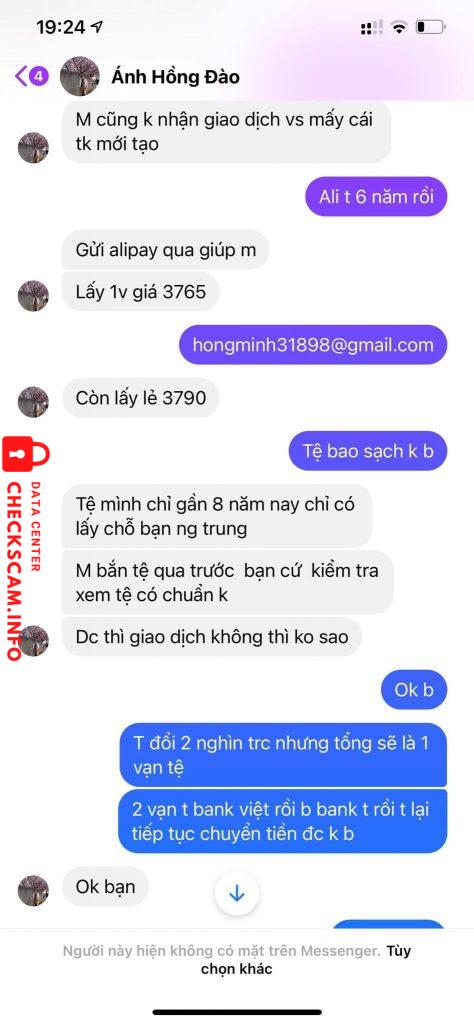Open the hongminh31898@gmail.com email link
Viewport: 474px width, 1024px height.
tap(313, 344)
